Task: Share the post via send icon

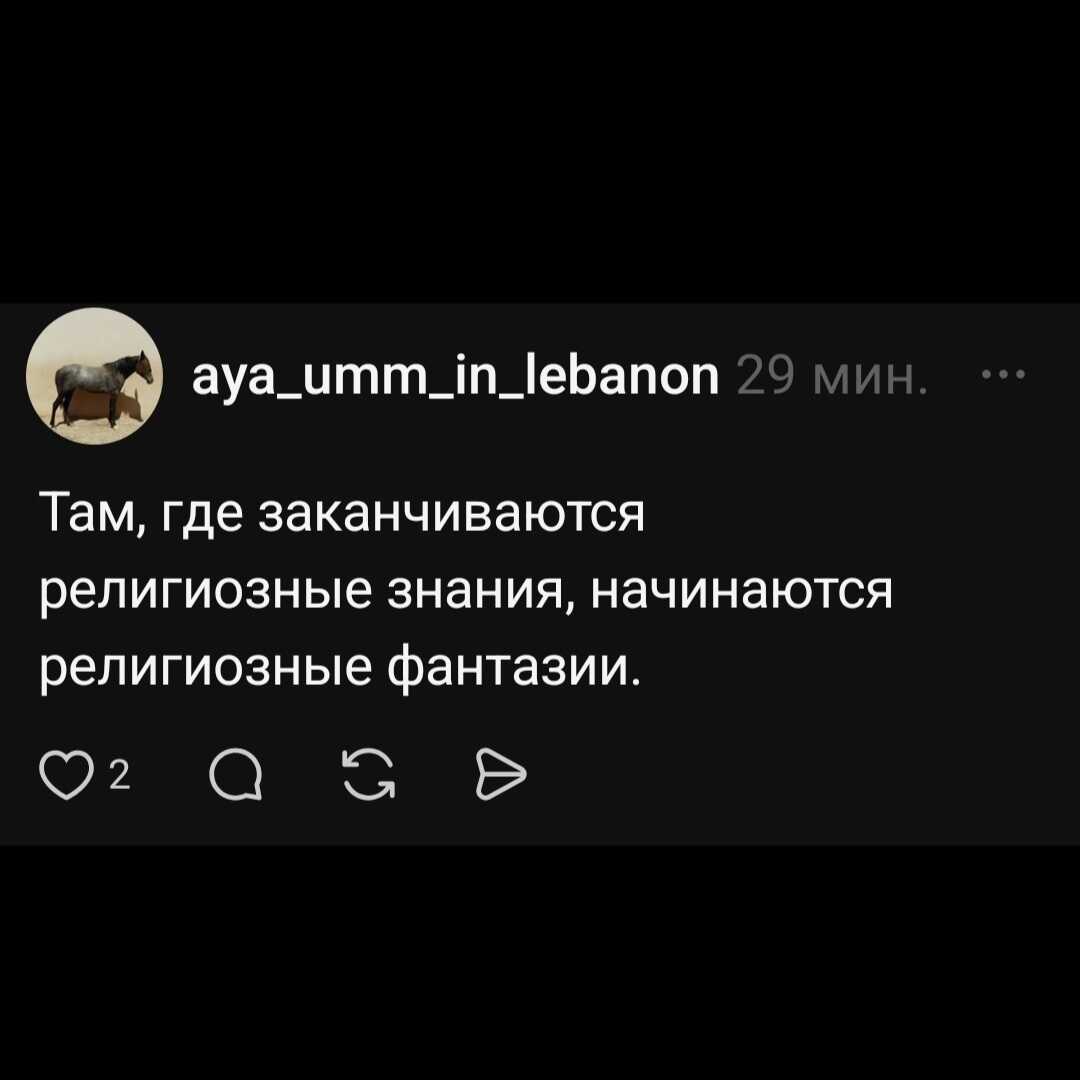Action: tap(500, 776)
